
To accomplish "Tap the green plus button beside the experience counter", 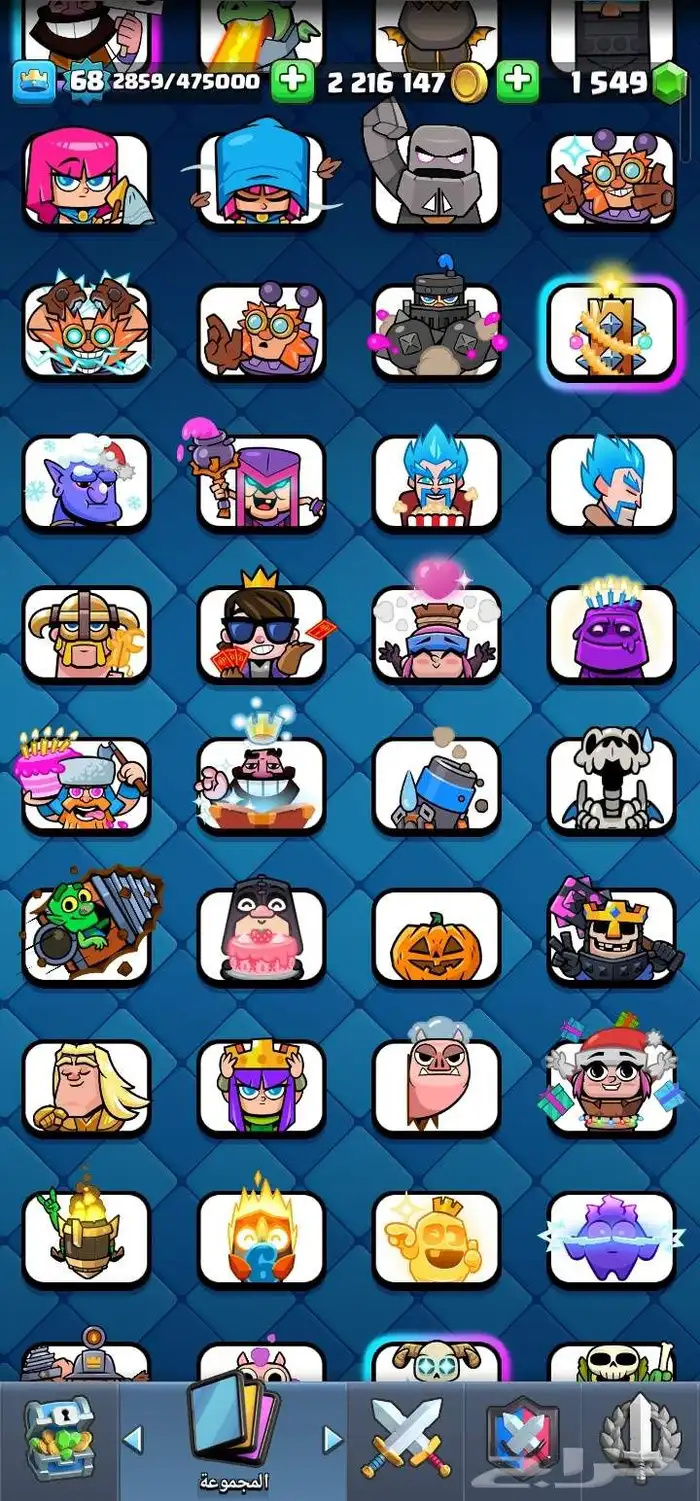I will click(292, 81).
